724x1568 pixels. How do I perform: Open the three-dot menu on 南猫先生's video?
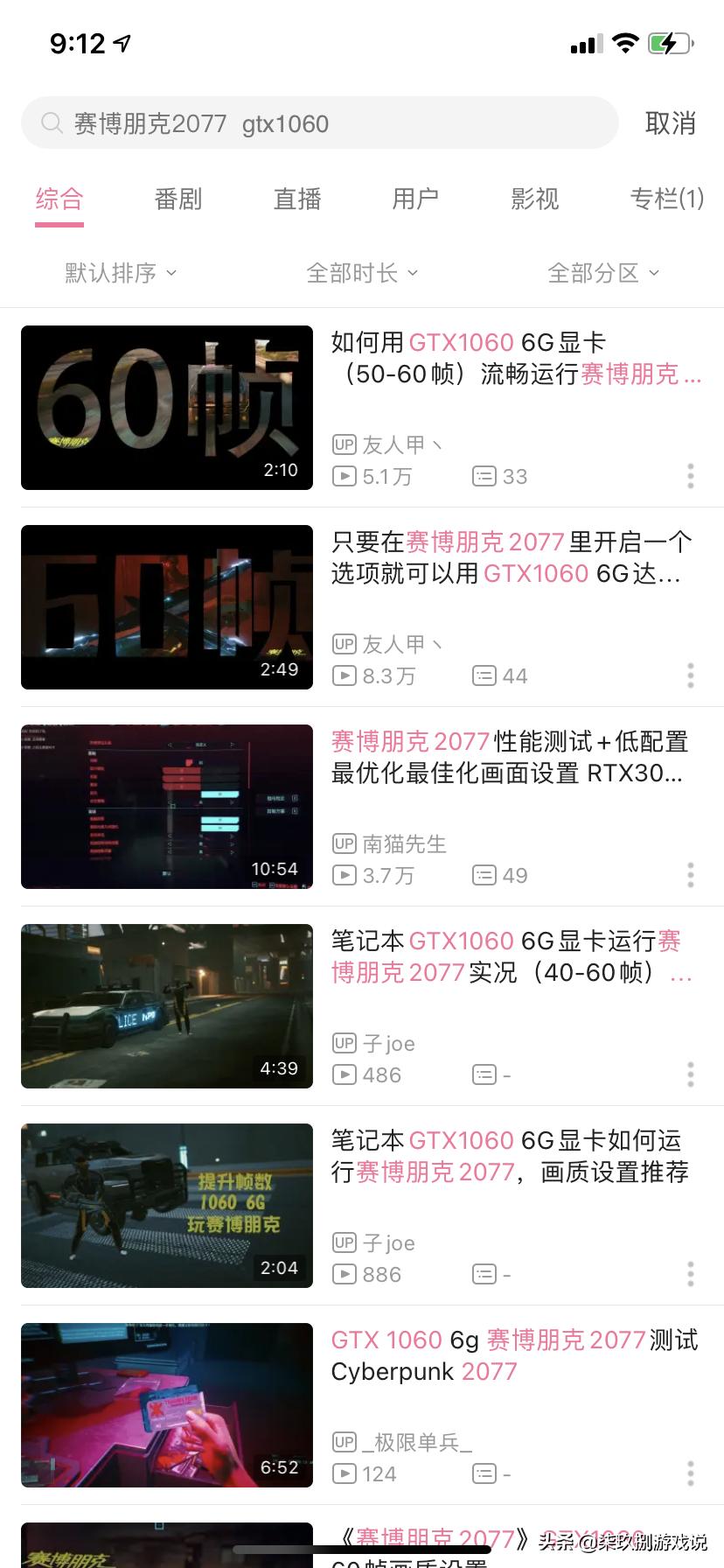tap(690, 874)
